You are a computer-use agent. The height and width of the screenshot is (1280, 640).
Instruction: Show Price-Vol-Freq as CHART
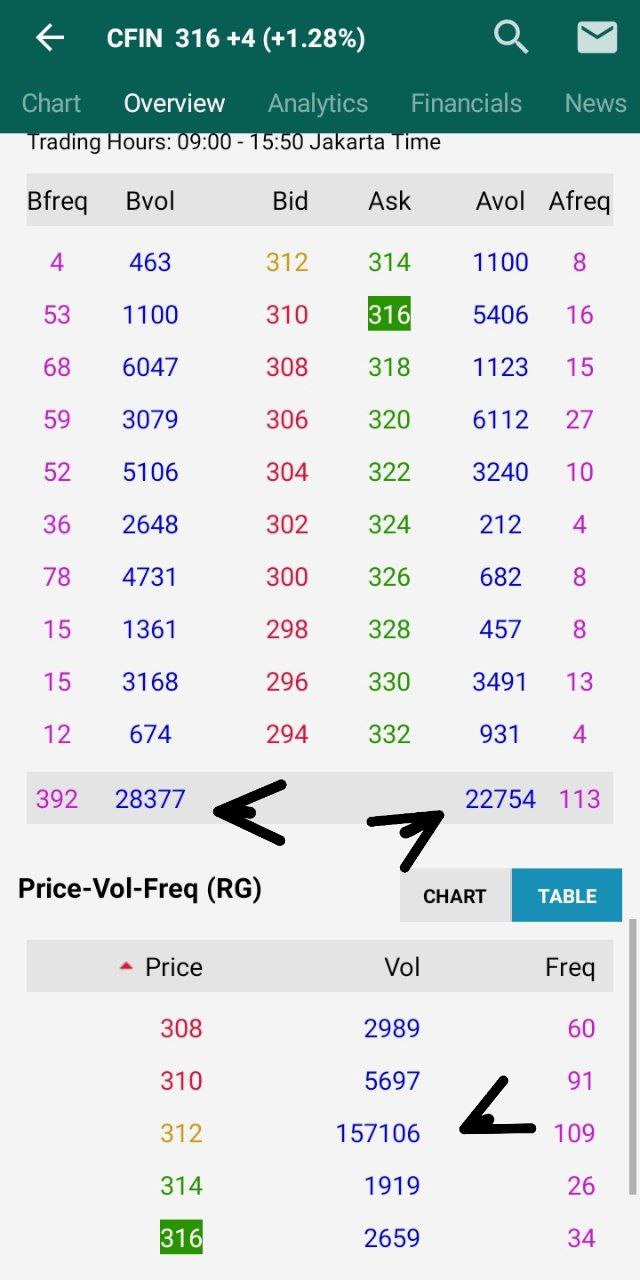pos(455,896)
